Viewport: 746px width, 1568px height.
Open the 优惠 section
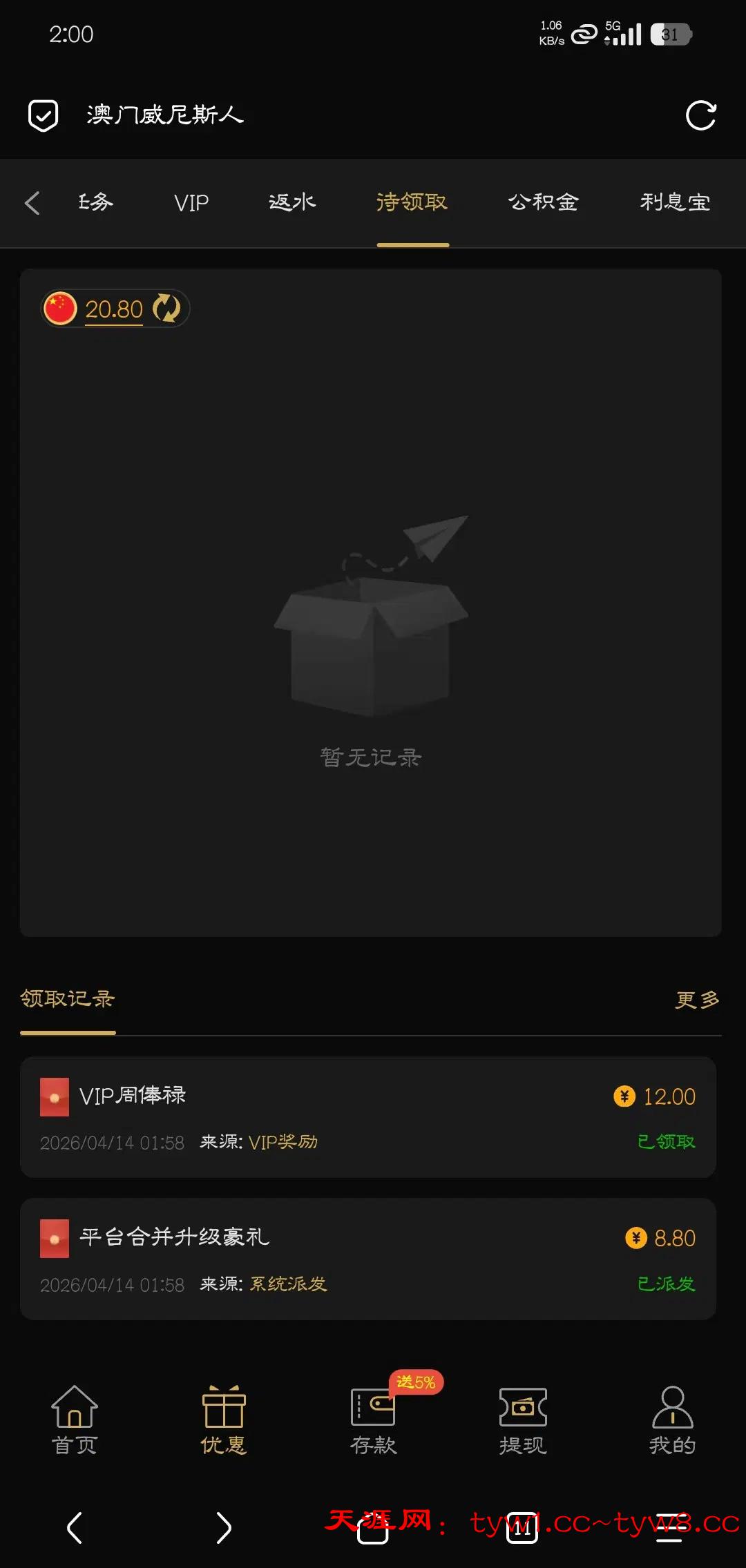click(224, 1420)
